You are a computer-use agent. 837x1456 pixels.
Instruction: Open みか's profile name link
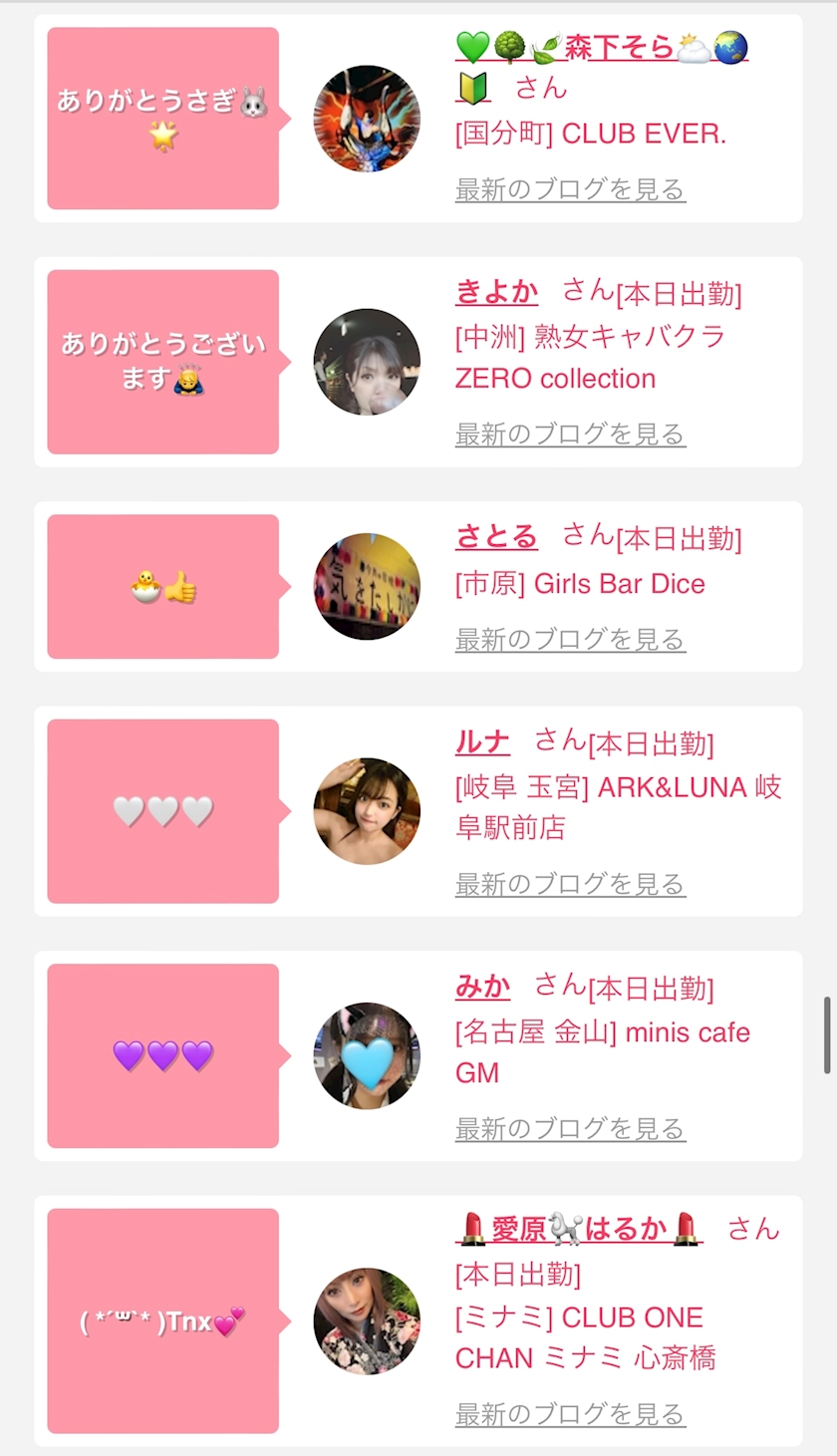(x=482, y=987)
